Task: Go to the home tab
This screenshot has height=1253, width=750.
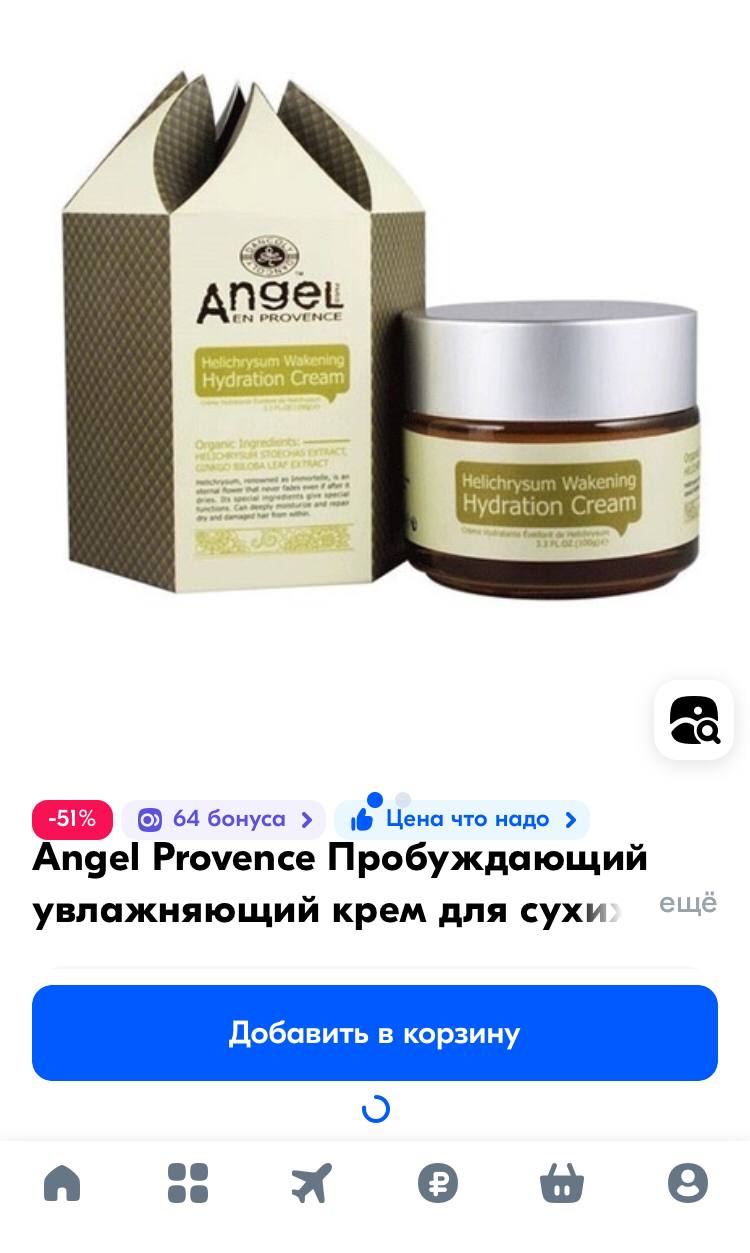Action: [62, 1183]
